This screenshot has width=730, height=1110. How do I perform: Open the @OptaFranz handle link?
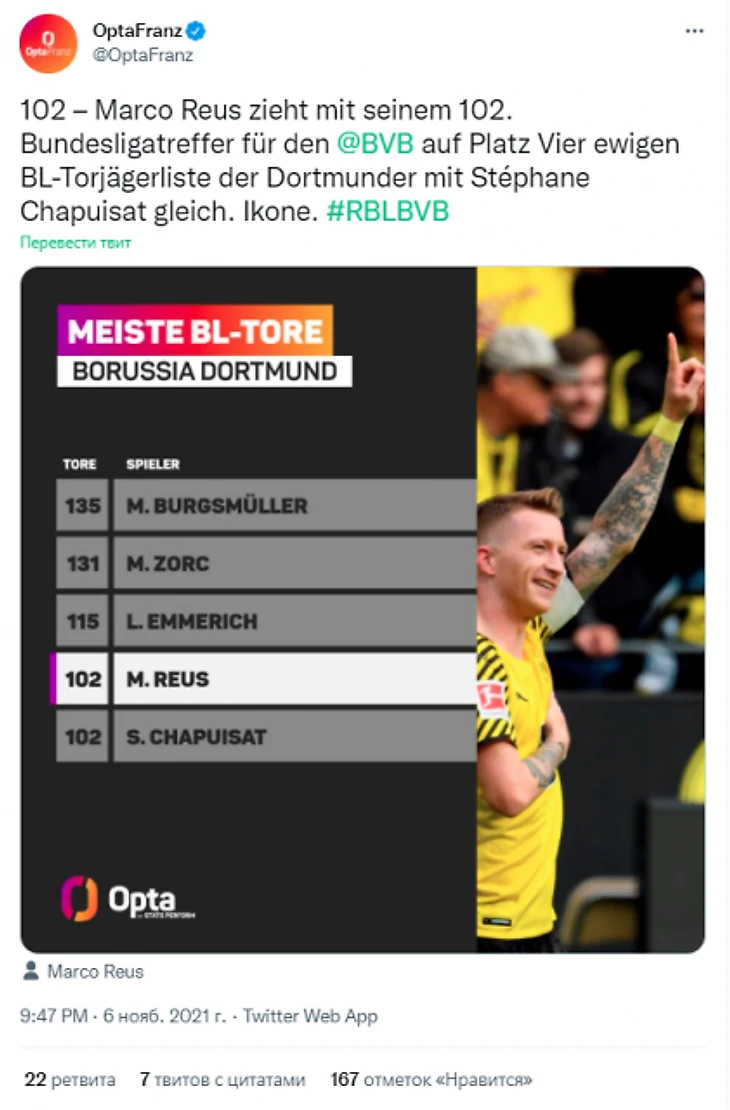142,56
